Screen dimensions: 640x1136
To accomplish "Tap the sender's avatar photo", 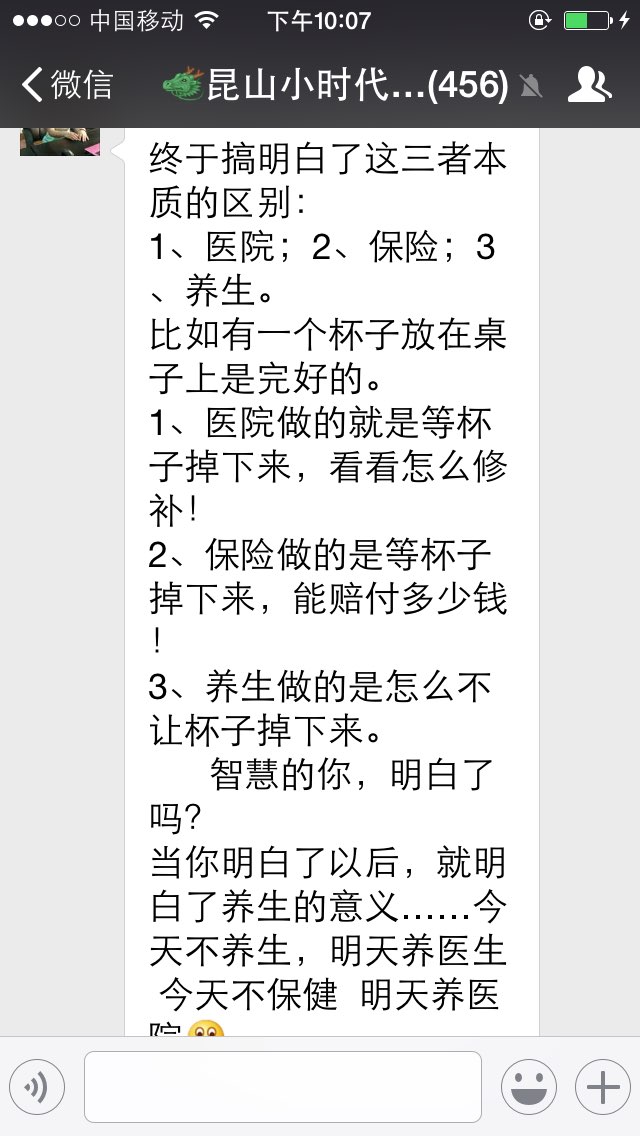I will (x=59, y=141).
